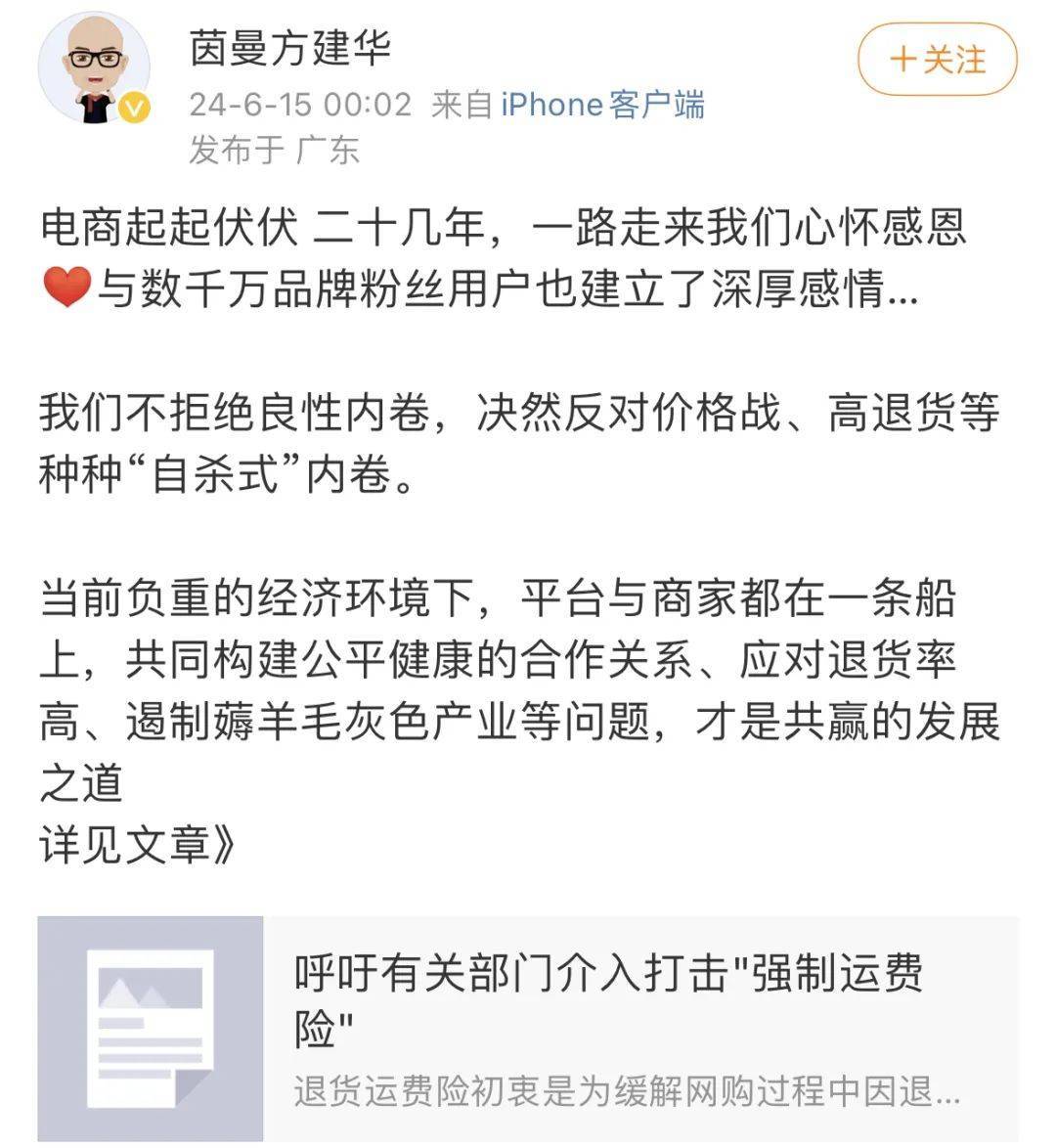Open the iPhone客户端 source link
This screenshot has width=1056, height=1148.
602,105
